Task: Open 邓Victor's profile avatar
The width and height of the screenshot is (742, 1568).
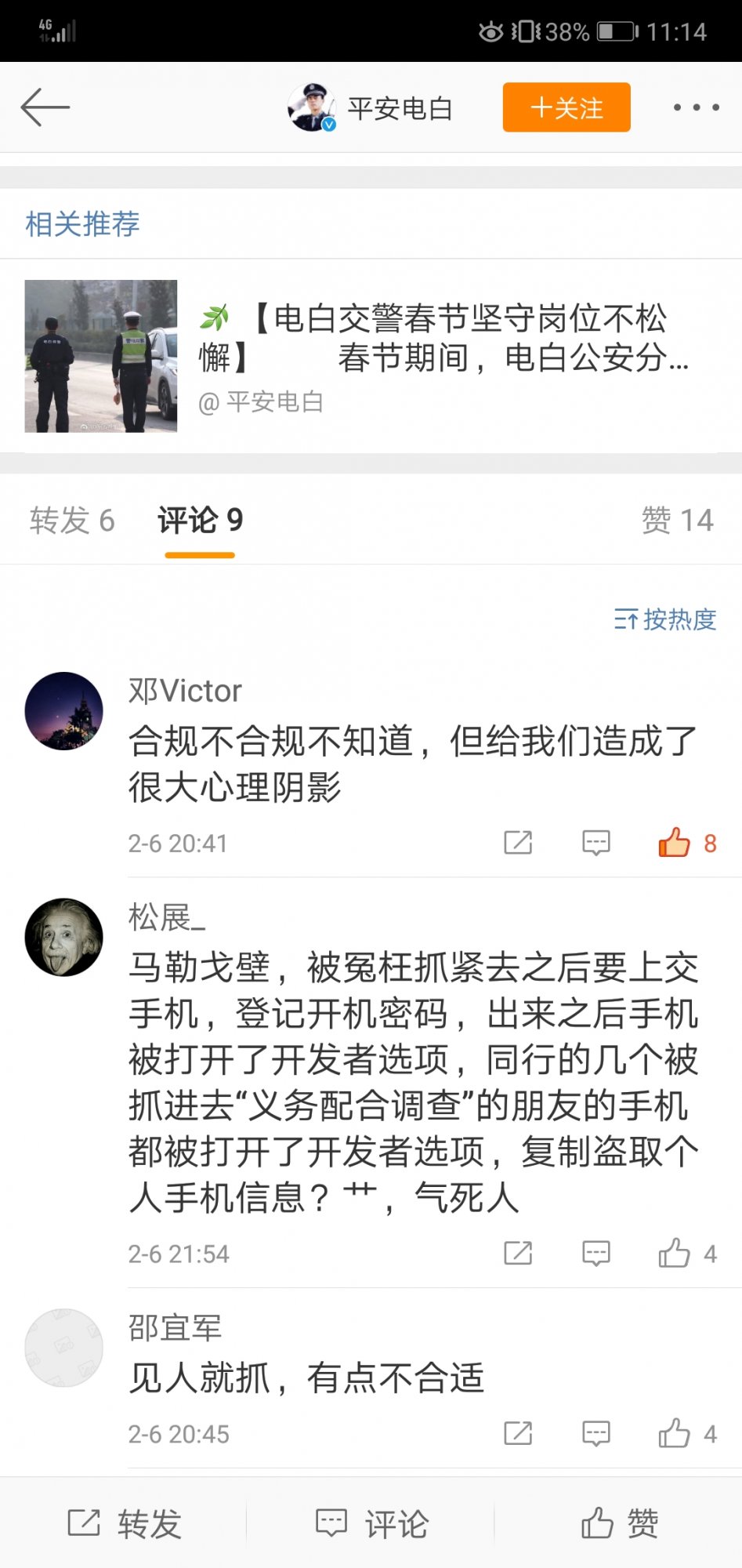Action: click(64, 711)
